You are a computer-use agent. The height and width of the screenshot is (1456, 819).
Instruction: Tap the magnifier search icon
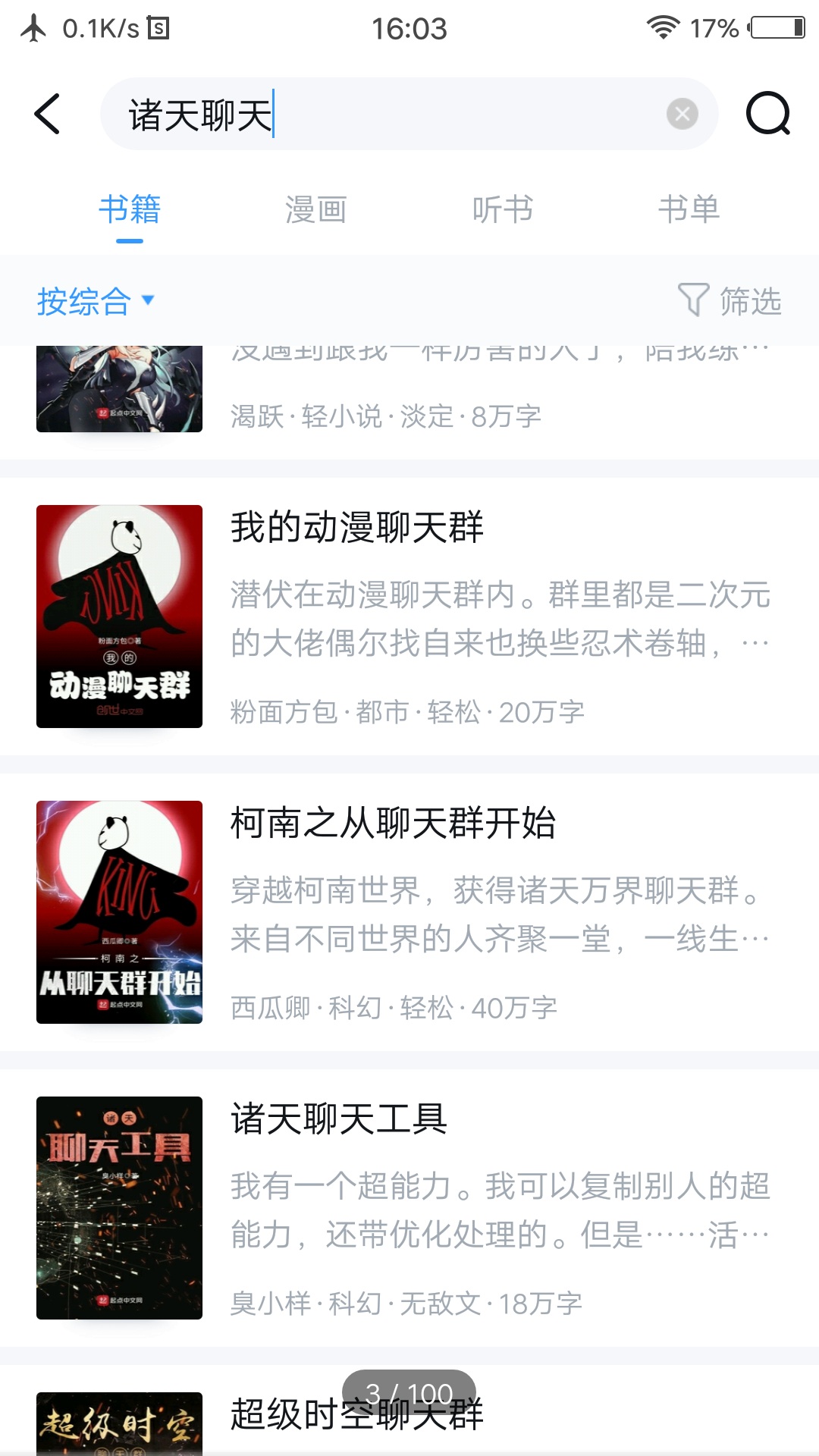pyautogui.click(x=768, y=114)
